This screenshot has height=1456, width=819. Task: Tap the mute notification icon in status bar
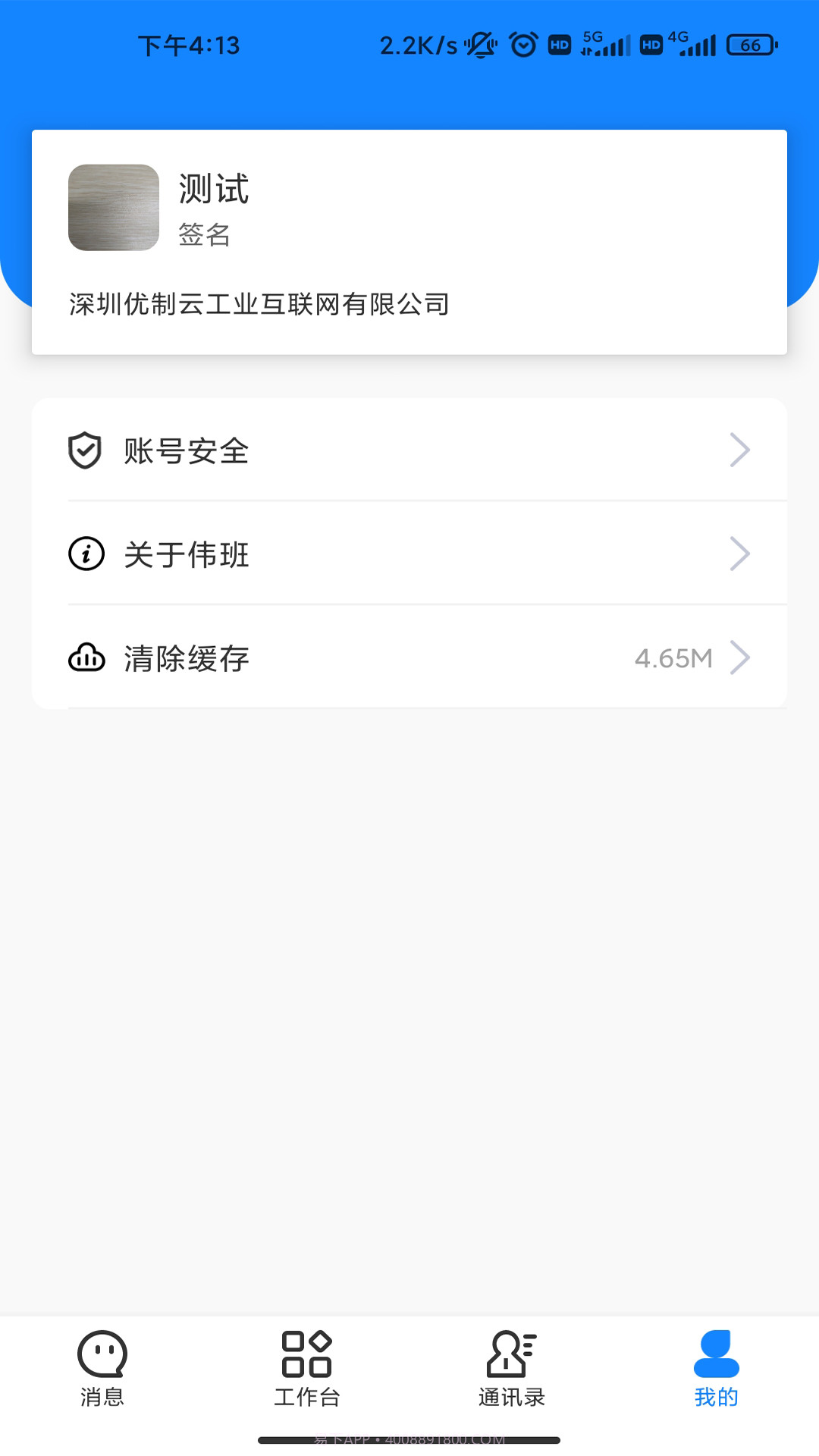click(479, 45)
